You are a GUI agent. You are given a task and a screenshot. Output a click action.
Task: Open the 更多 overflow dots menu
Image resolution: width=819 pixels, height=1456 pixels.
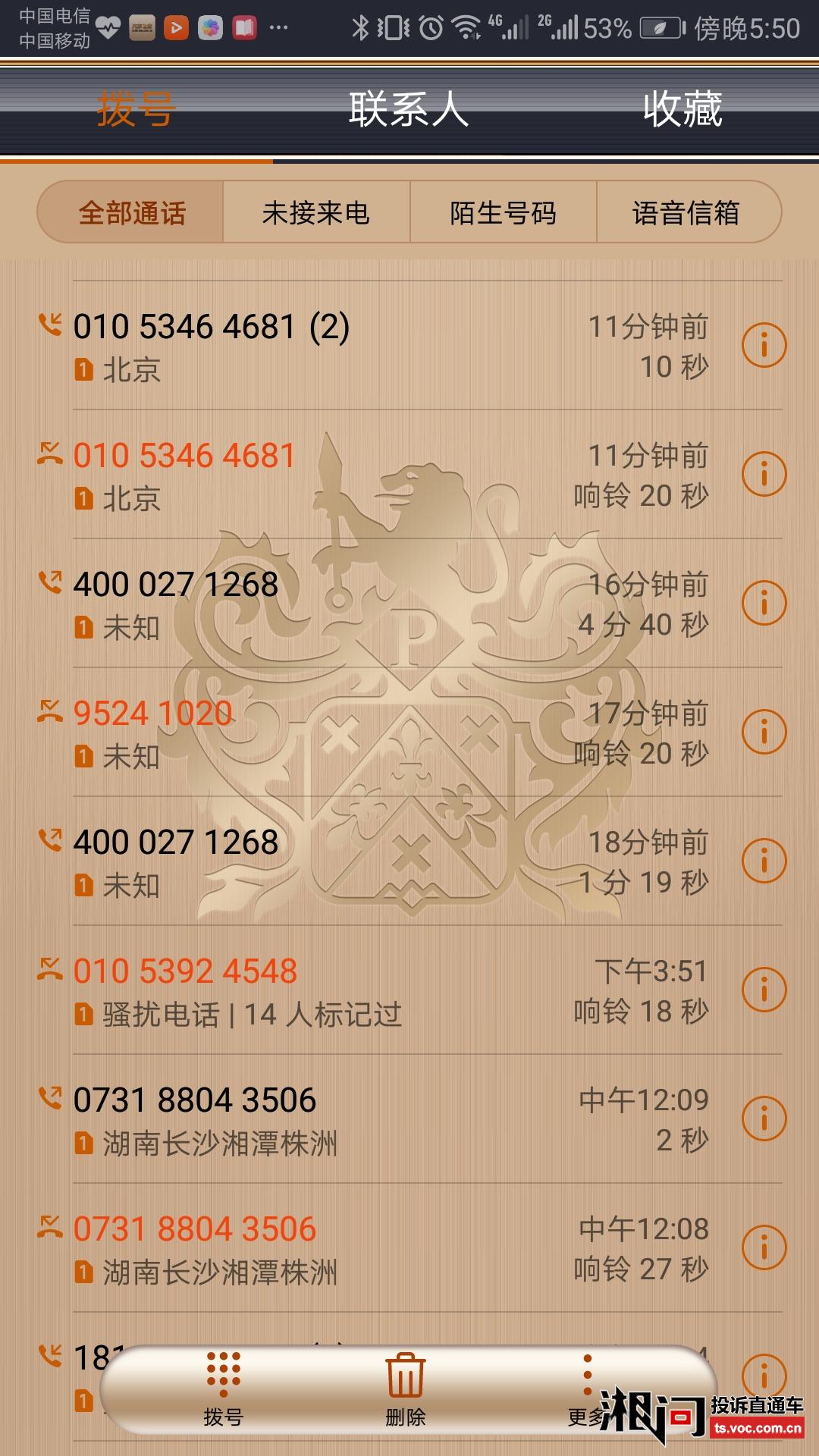(588, 1380)
